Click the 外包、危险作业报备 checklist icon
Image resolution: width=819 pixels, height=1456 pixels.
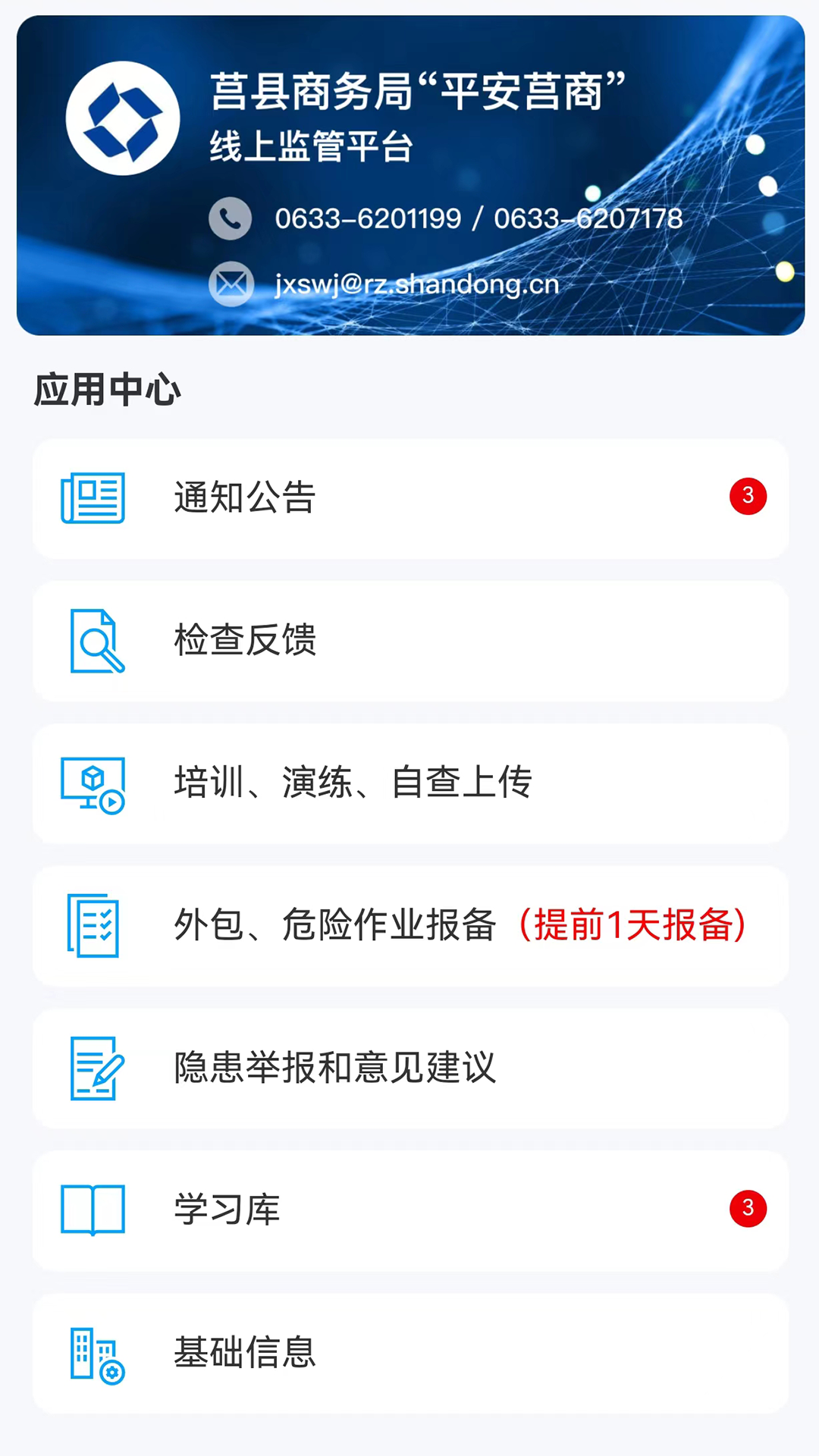coord(93,926)
